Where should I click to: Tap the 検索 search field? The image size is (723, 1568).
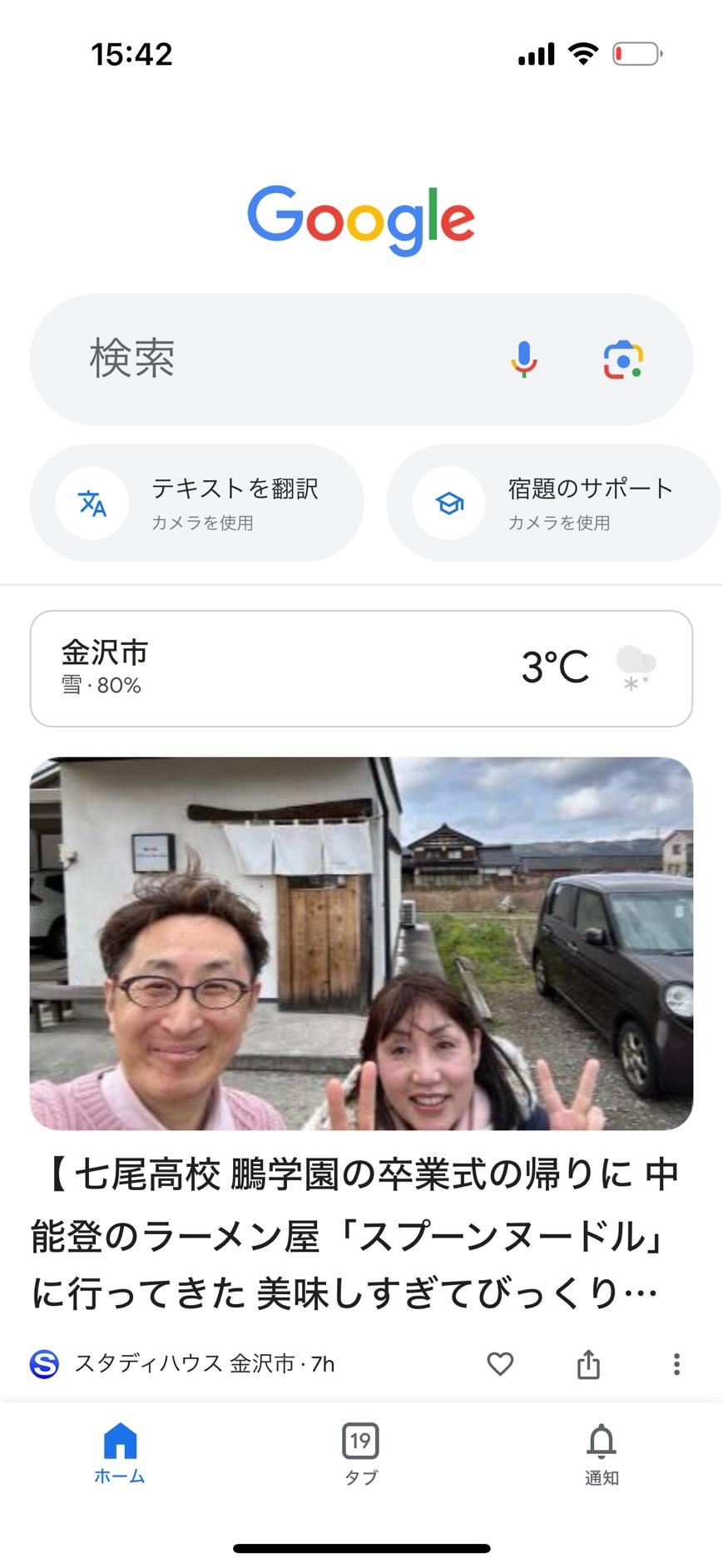tap(275, 359)
